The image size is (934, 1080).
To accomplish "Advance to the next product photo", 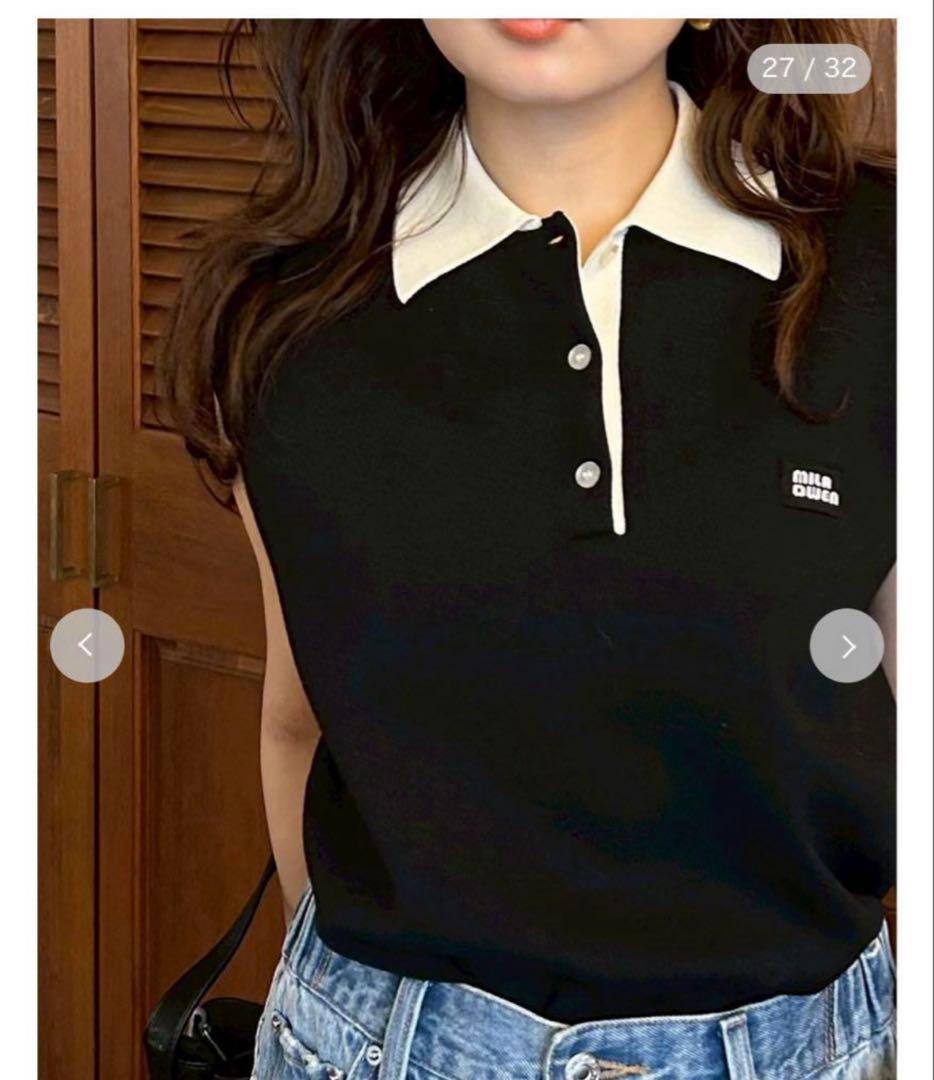I will tap(846, 646).
